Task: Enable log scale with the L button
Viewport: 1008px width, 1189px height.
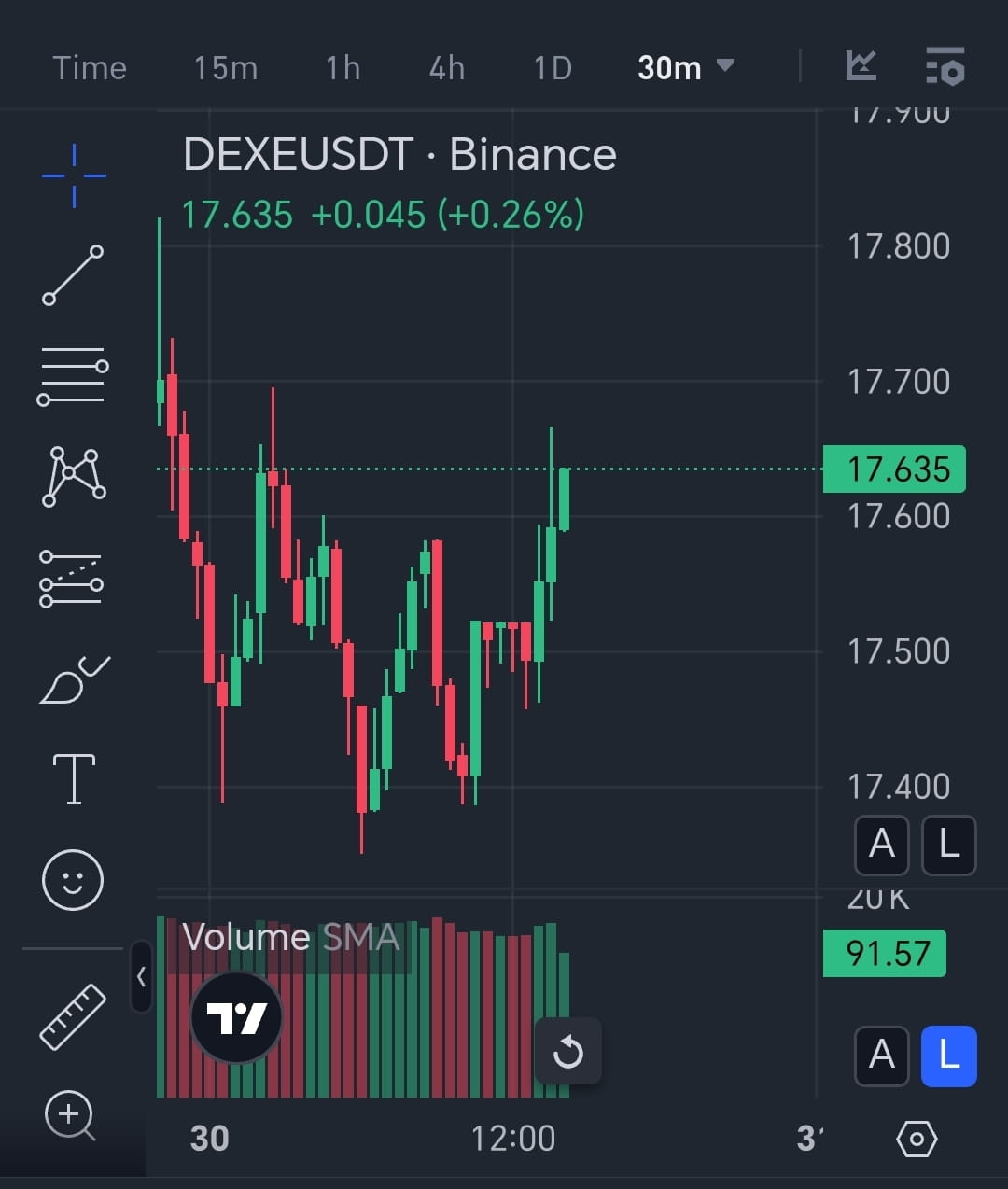Action: [x=948, y=845]
